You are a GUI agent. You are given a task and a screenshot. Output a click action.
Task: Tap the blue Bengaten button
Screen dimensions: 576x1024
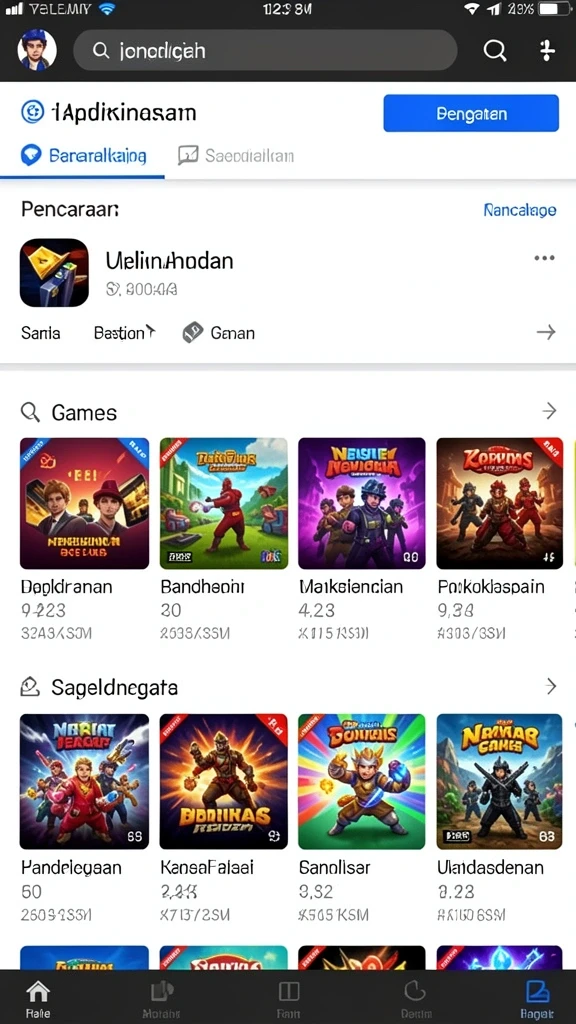(471, 114)
